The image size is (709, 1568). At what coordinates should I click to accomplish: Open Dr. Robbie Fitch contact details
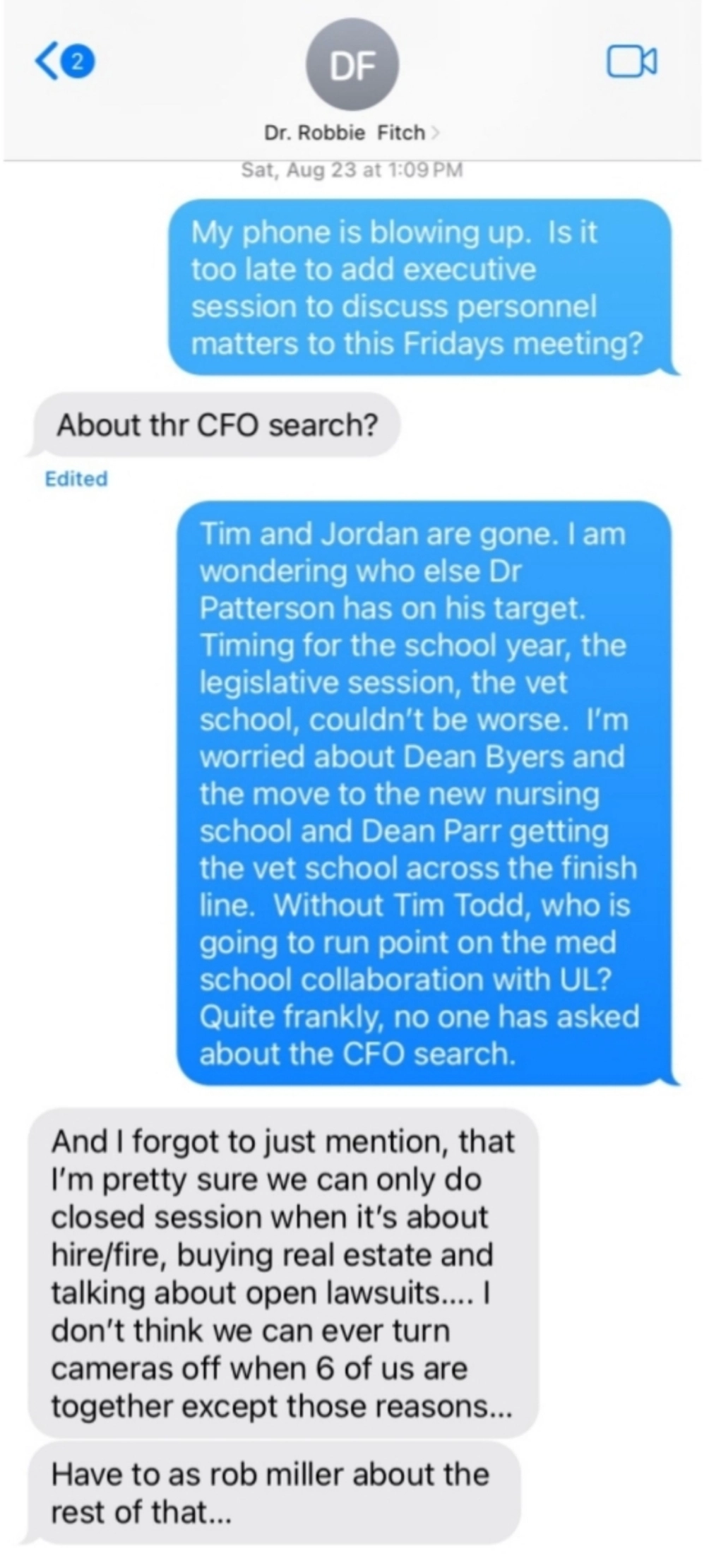(351, 133)
